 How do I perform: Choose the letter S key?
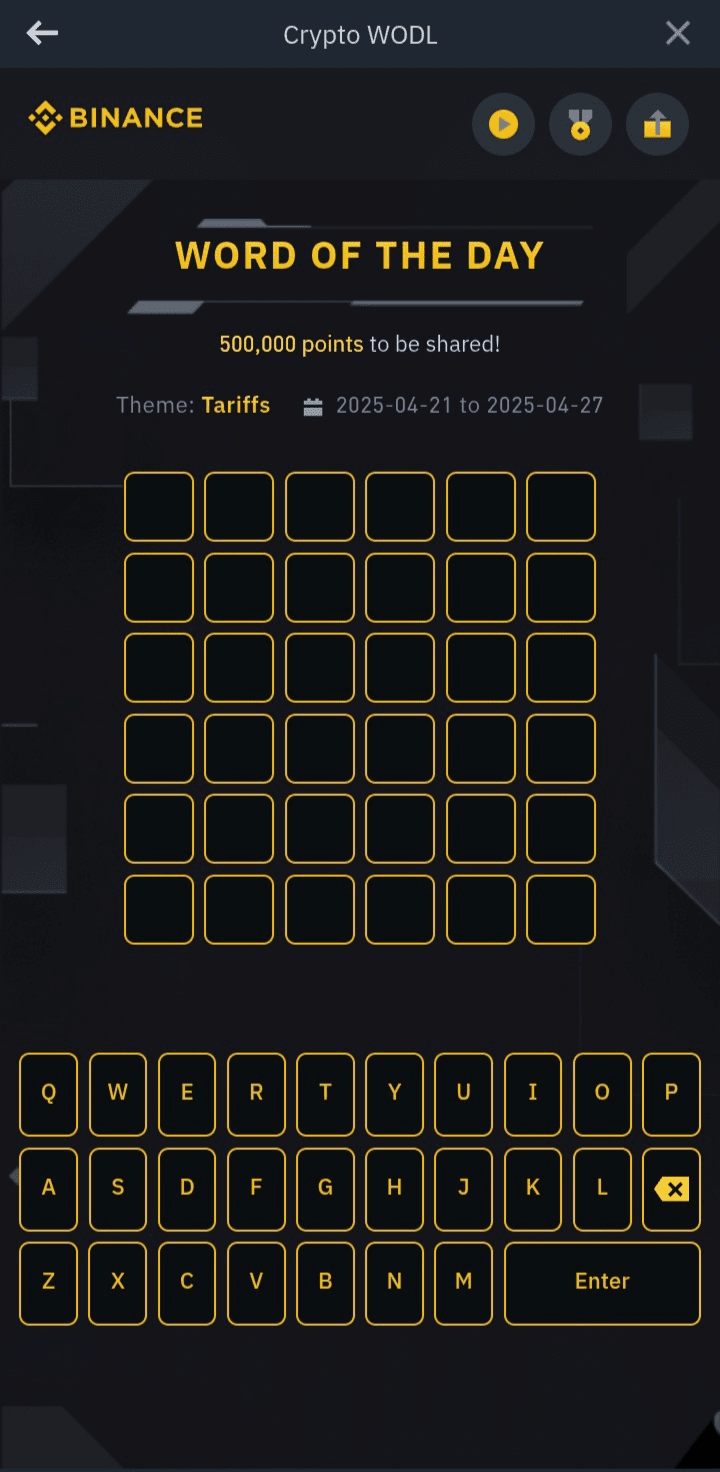point(117,1188)
